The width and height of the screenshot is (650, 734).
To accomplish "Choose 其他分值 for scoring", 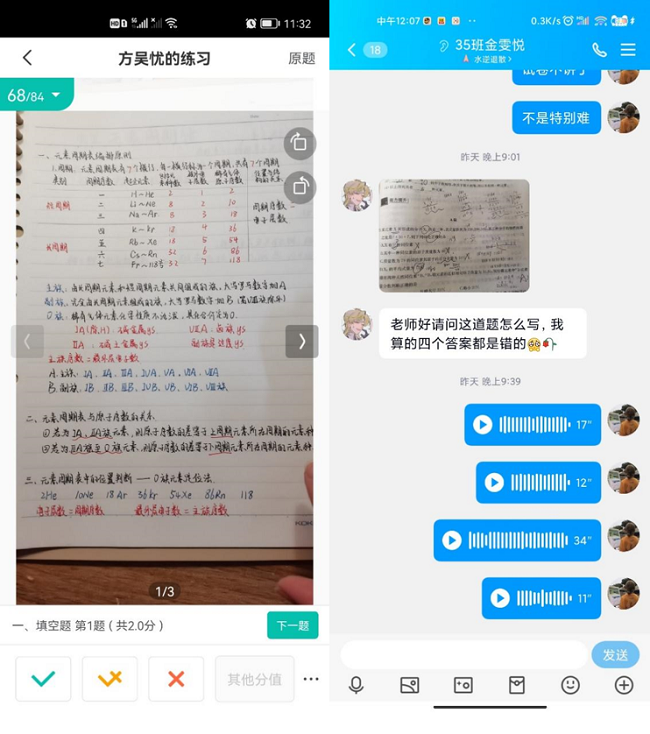I will (x=254, y=679).
